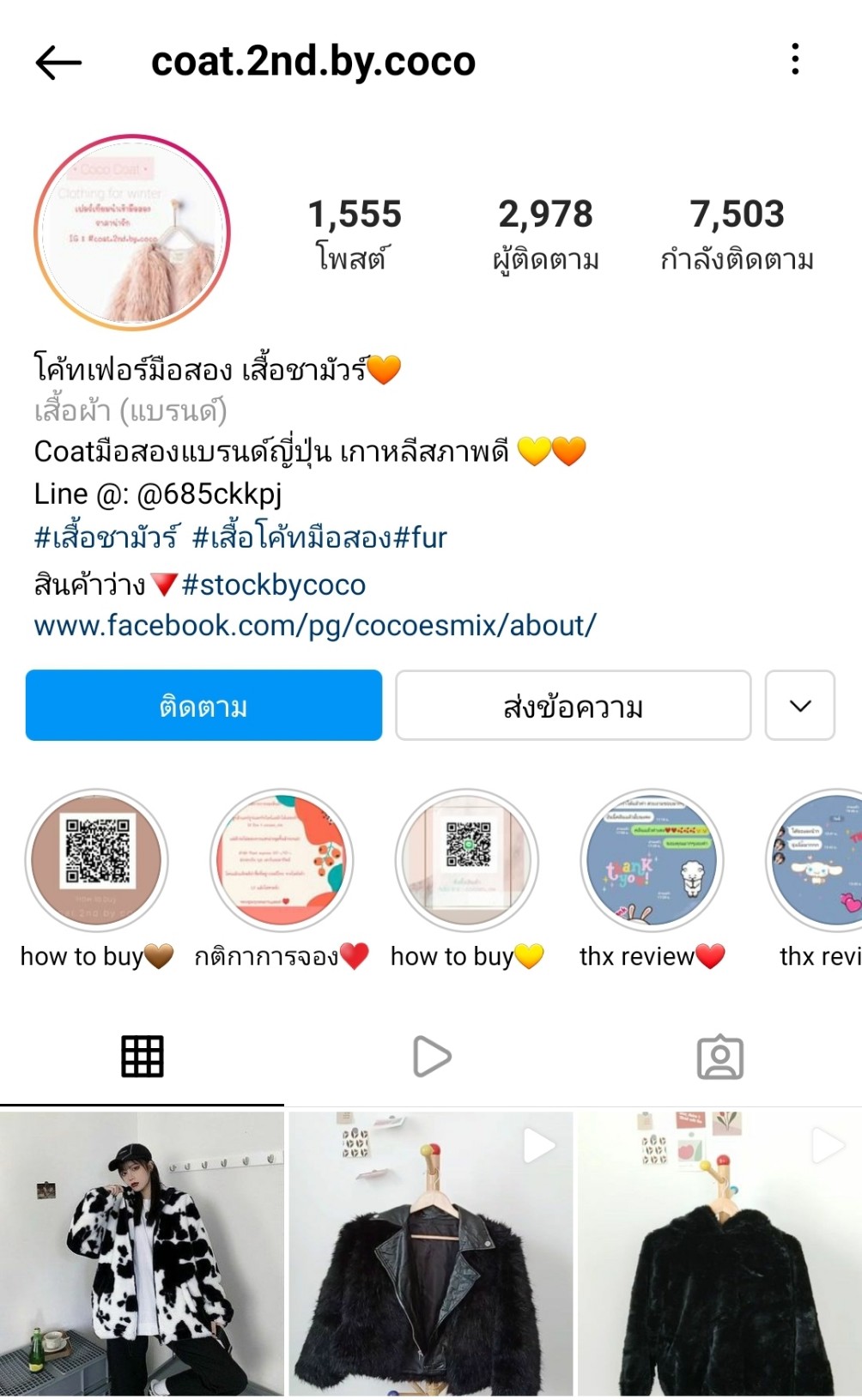Select the posts grid tab

(x=143, y=1057)
